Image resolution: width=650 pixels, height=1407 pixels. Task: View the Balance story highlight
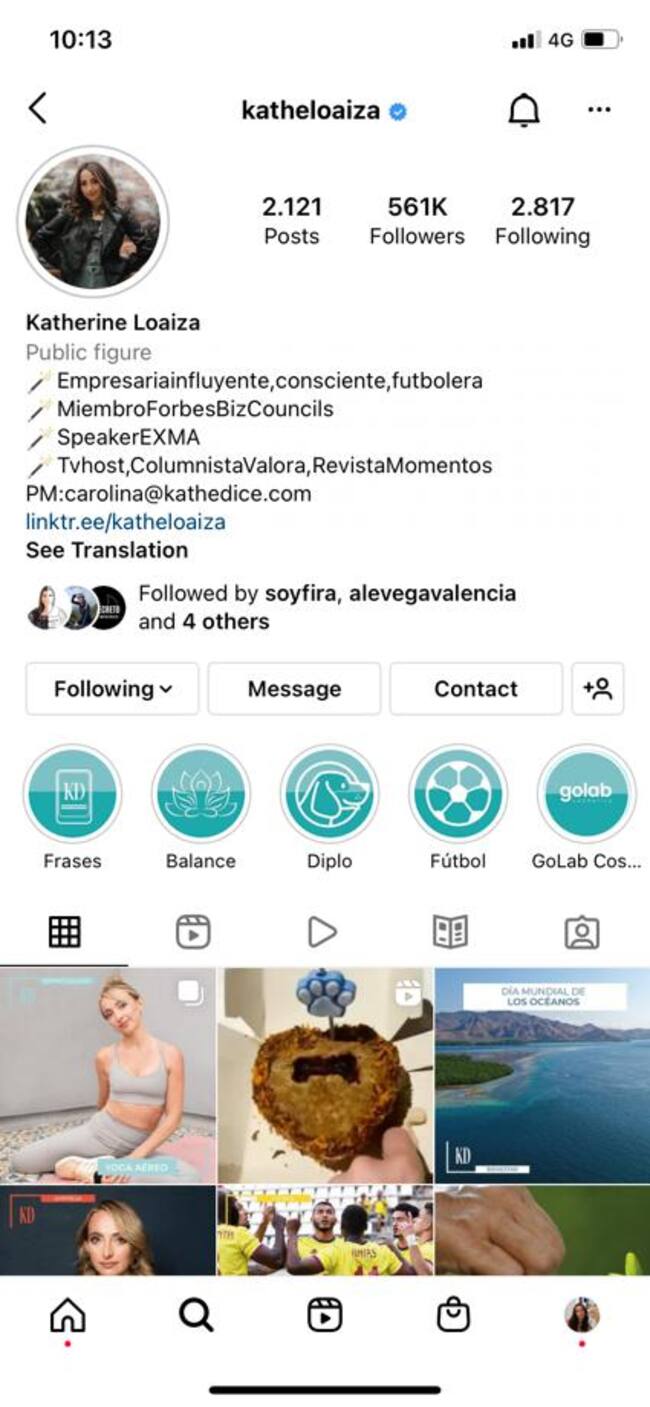point(200,796)
